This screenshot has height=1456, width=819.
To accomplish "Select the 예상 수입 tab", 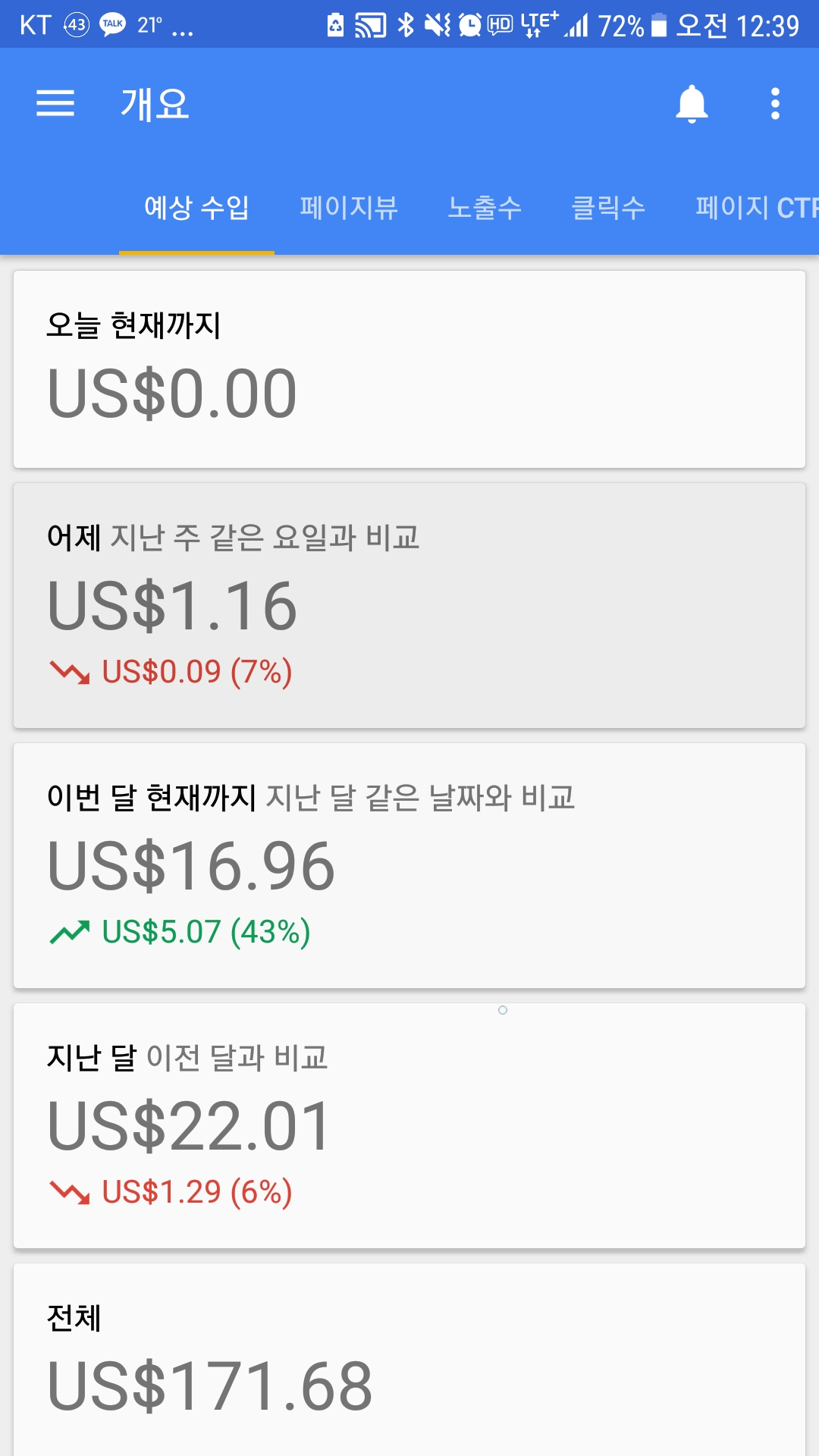I will click(x=196, y=208).
